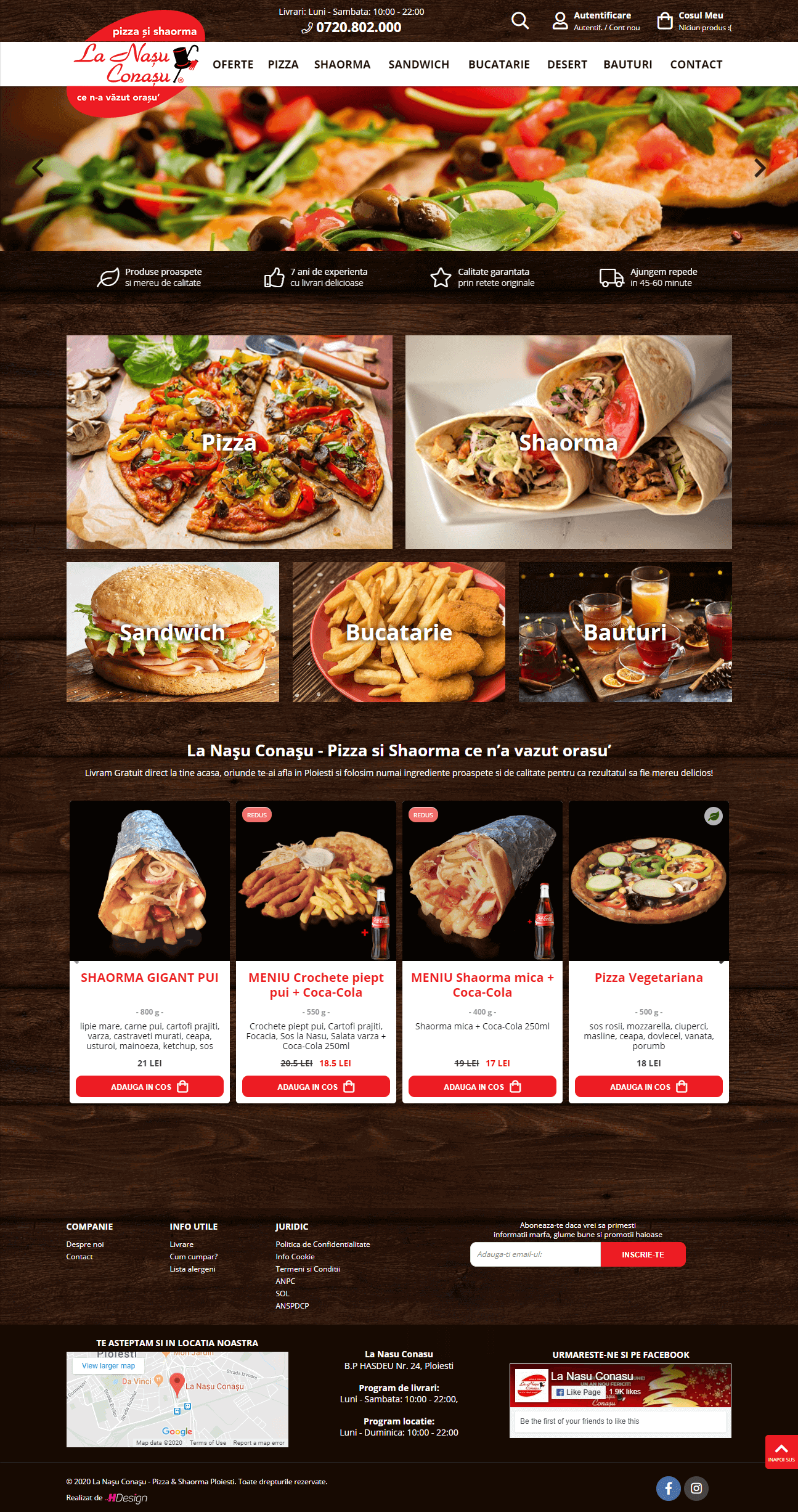This screenshot has height=1512, width=798.
Task: Open MENIU Crochete piept pui product
Action: 316,984
